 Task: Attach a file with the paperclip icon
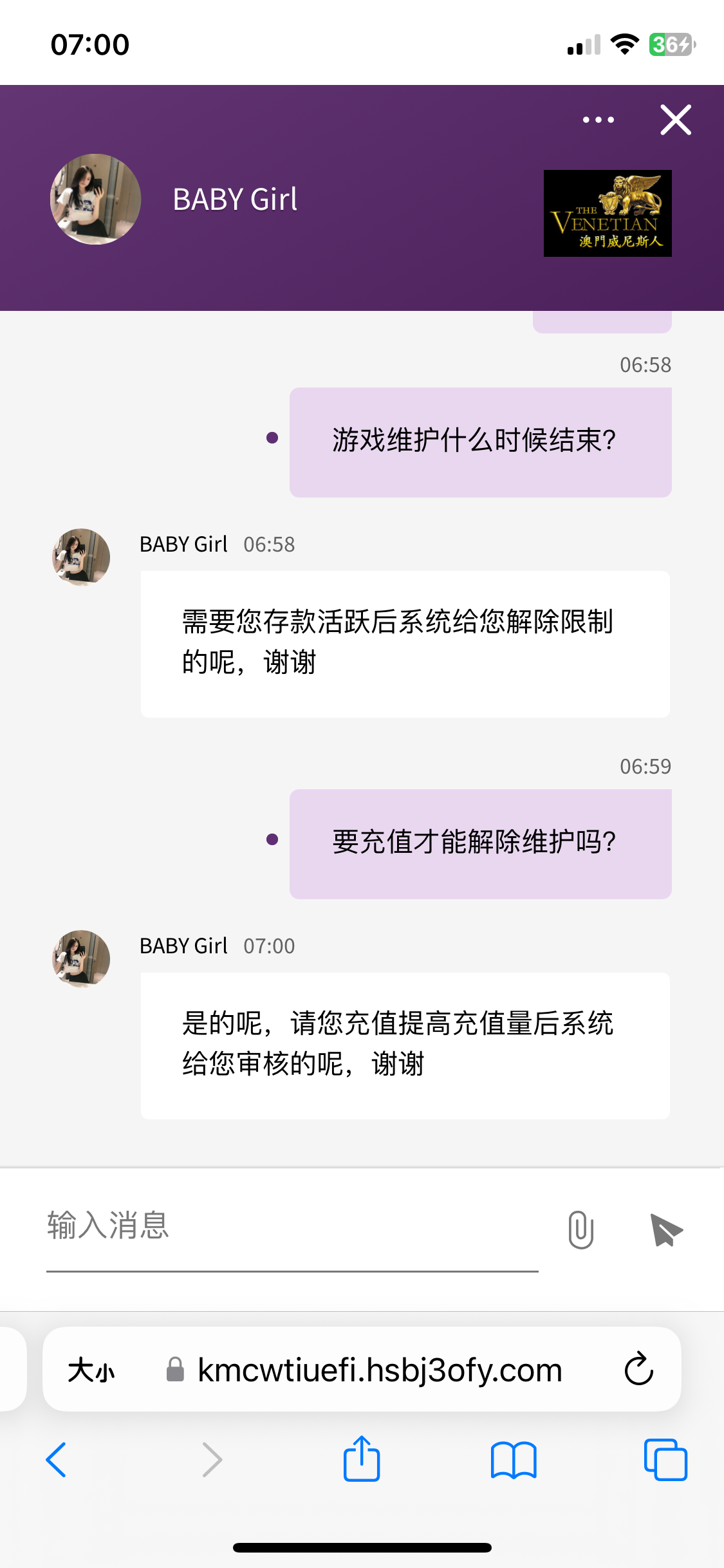pos(580,1229)
